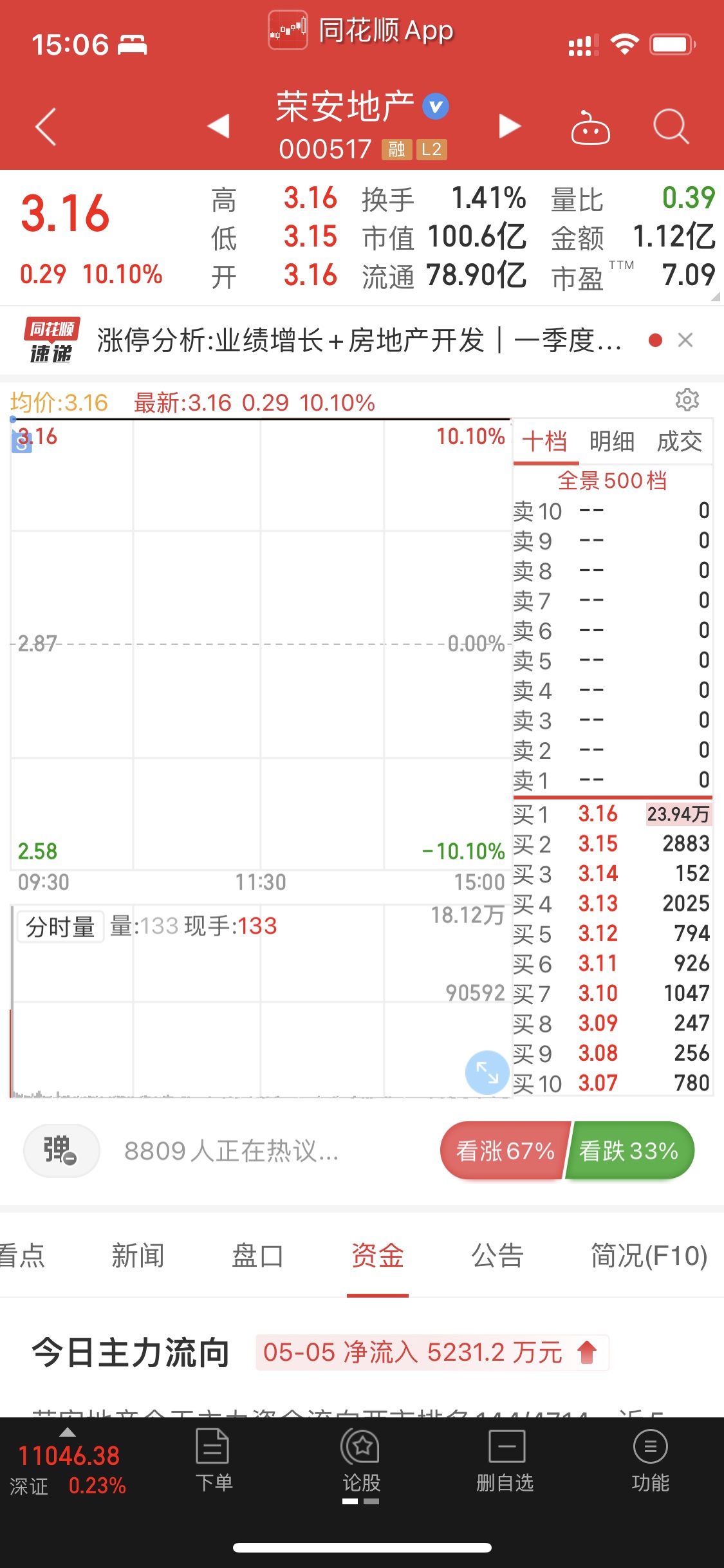Open the 涨停分析 news banner
The image size is (724, 1568).
point(359,340)
